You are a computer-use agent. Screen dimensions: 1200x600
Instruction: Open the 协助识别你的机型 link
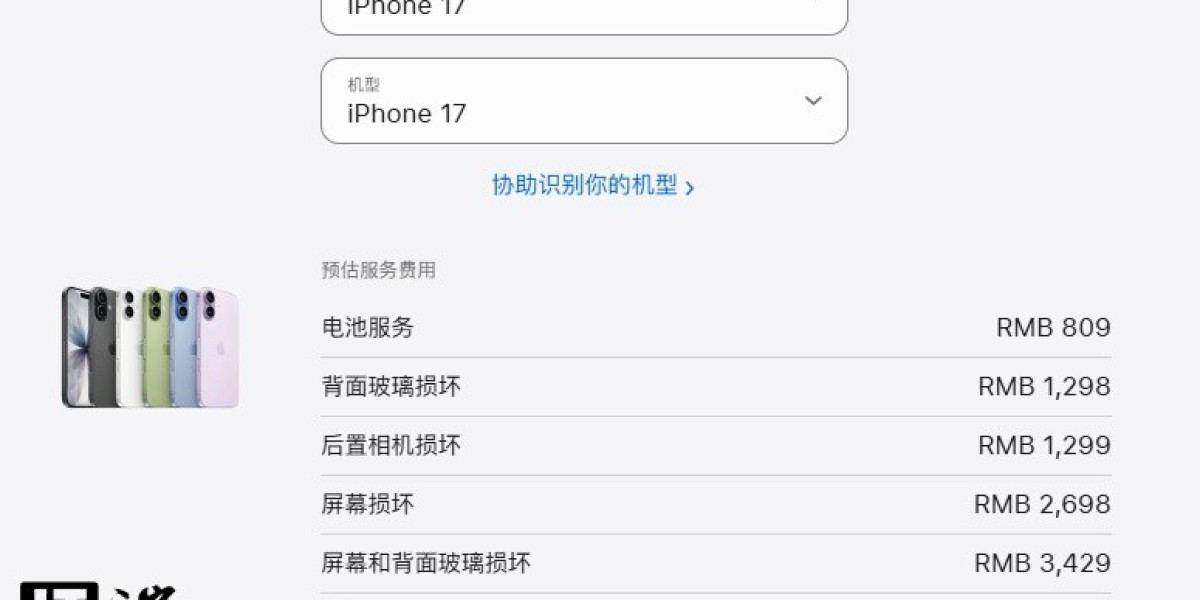pos(592,186)
